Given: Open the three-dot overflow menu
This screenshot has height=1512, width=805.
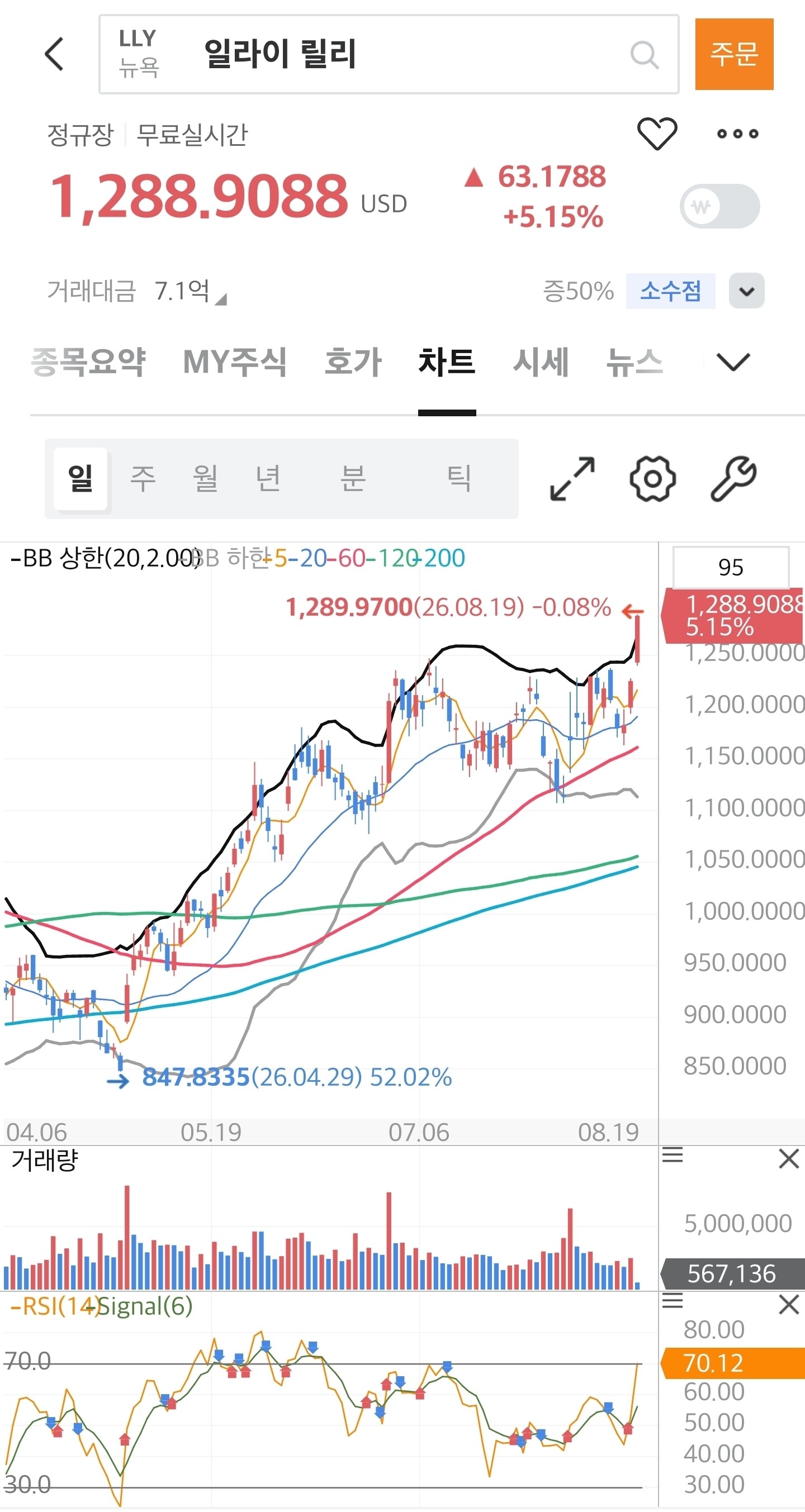Looking at the screenshot, I should tap(737, 134).
